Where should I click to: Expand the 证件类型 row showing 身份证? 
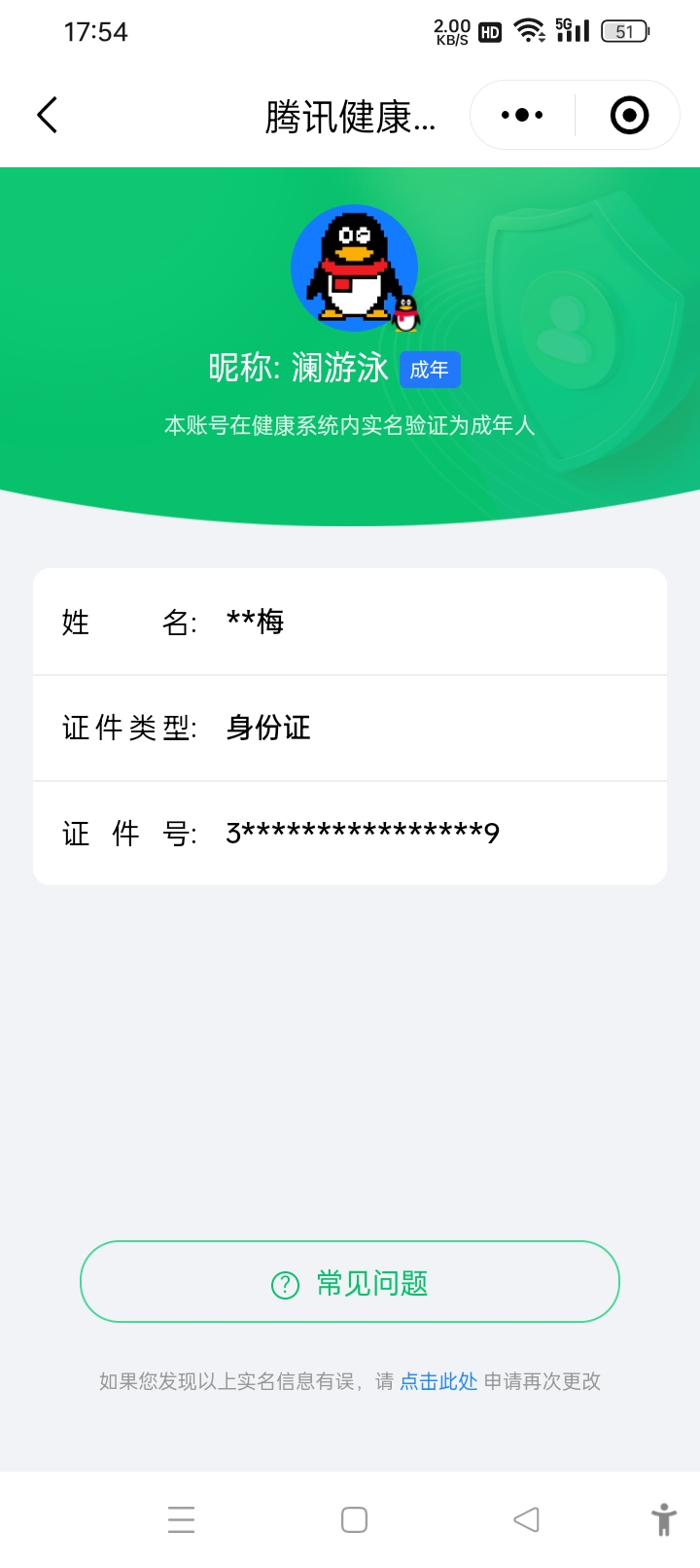click(x=350, y=728)
